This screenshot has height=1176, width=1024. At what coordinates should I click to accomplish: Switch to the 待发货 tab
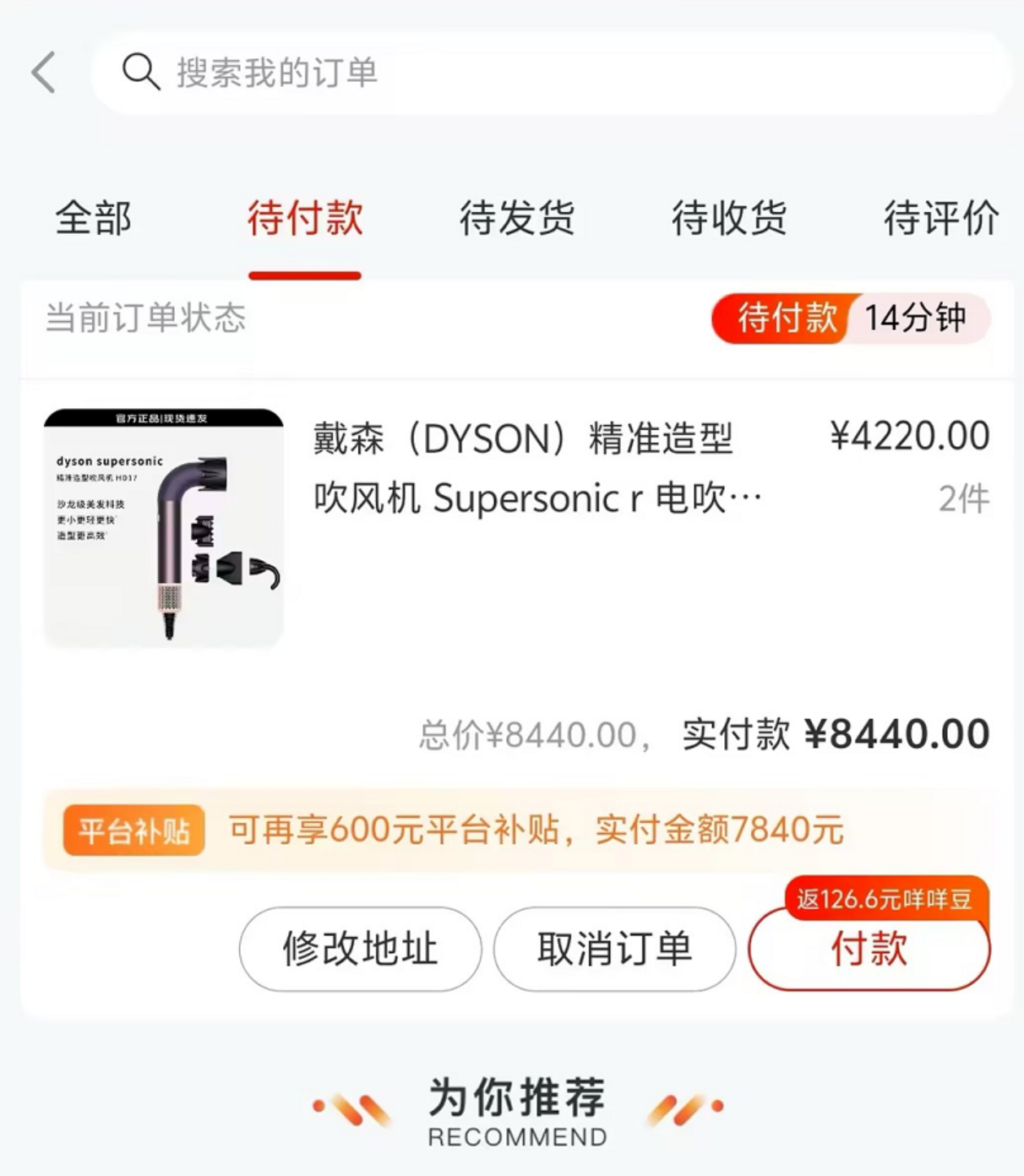click(517, 219)
